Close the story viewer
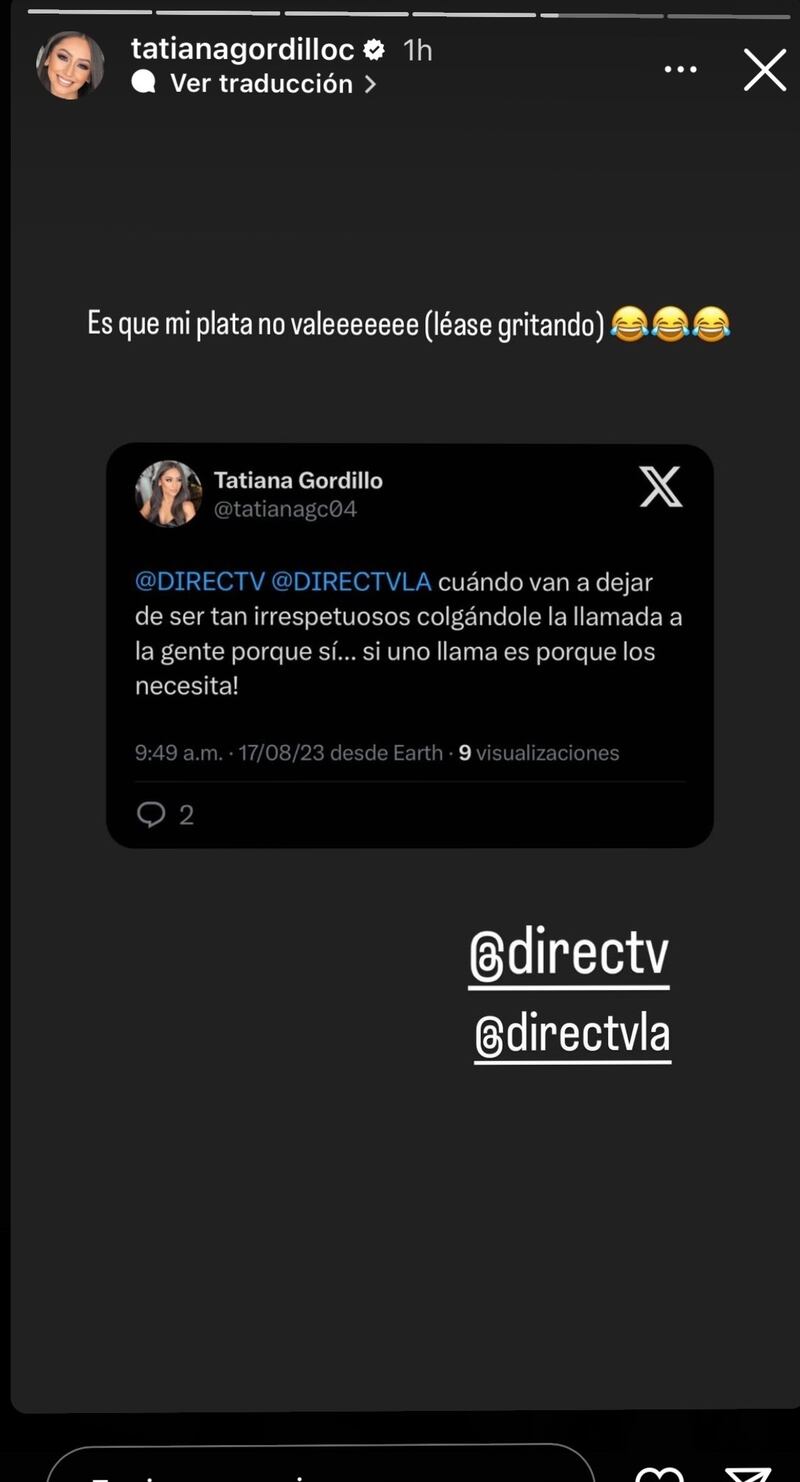This screenshot has width=800, height=1482. [x=765, y=70]
